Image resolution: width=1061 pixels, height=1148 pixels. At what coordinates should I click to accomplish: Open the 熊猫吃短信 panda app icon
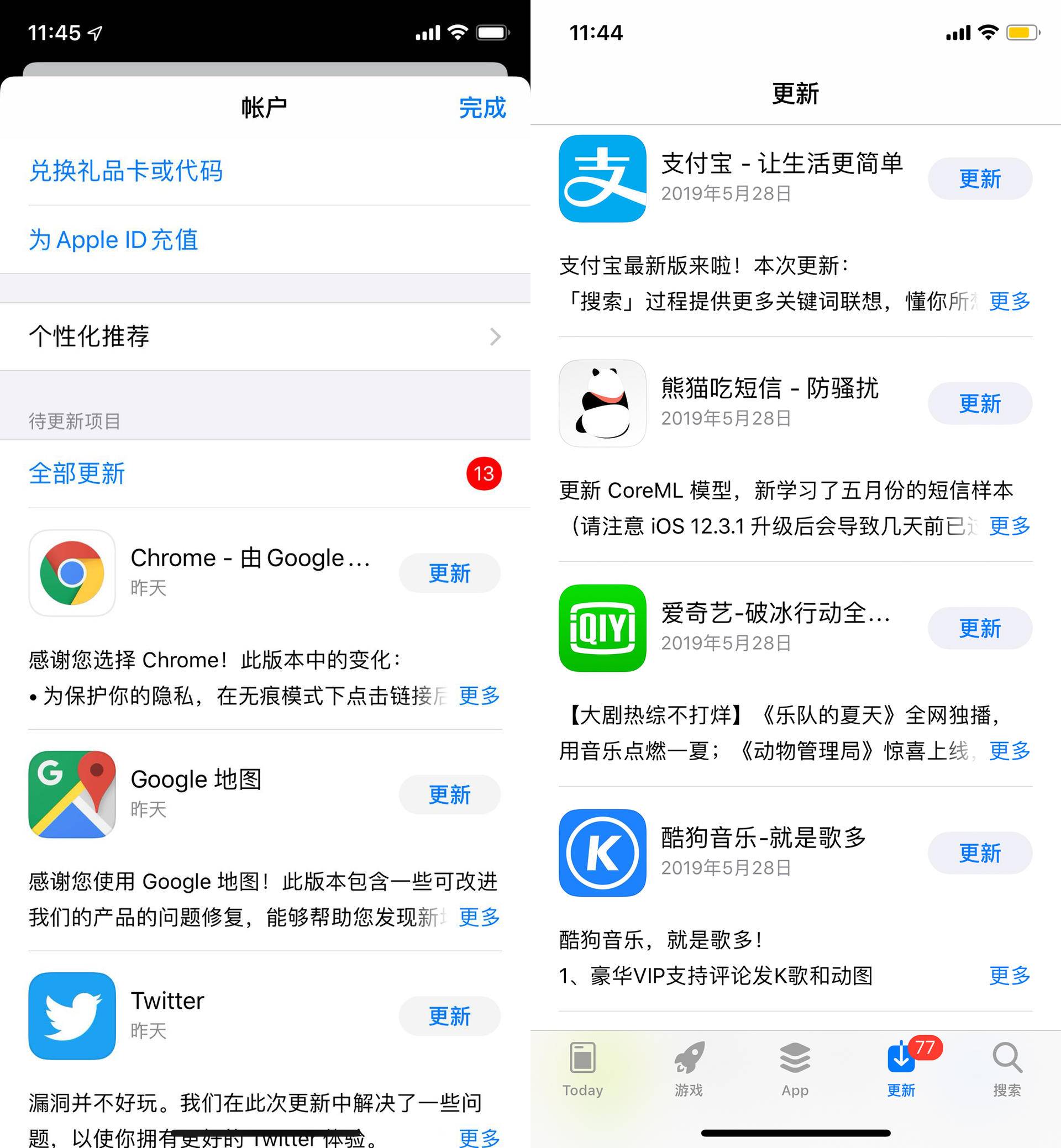(x=603, y=403)
